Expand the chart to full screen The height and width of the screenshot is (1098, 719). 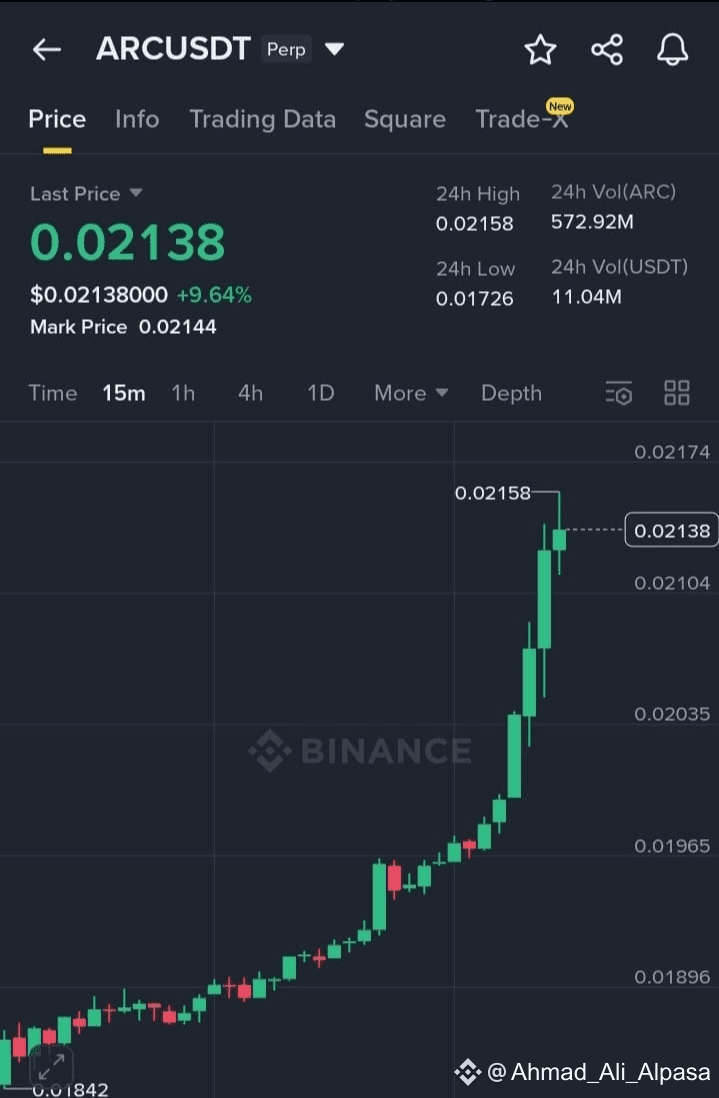tap(51, 1066)
